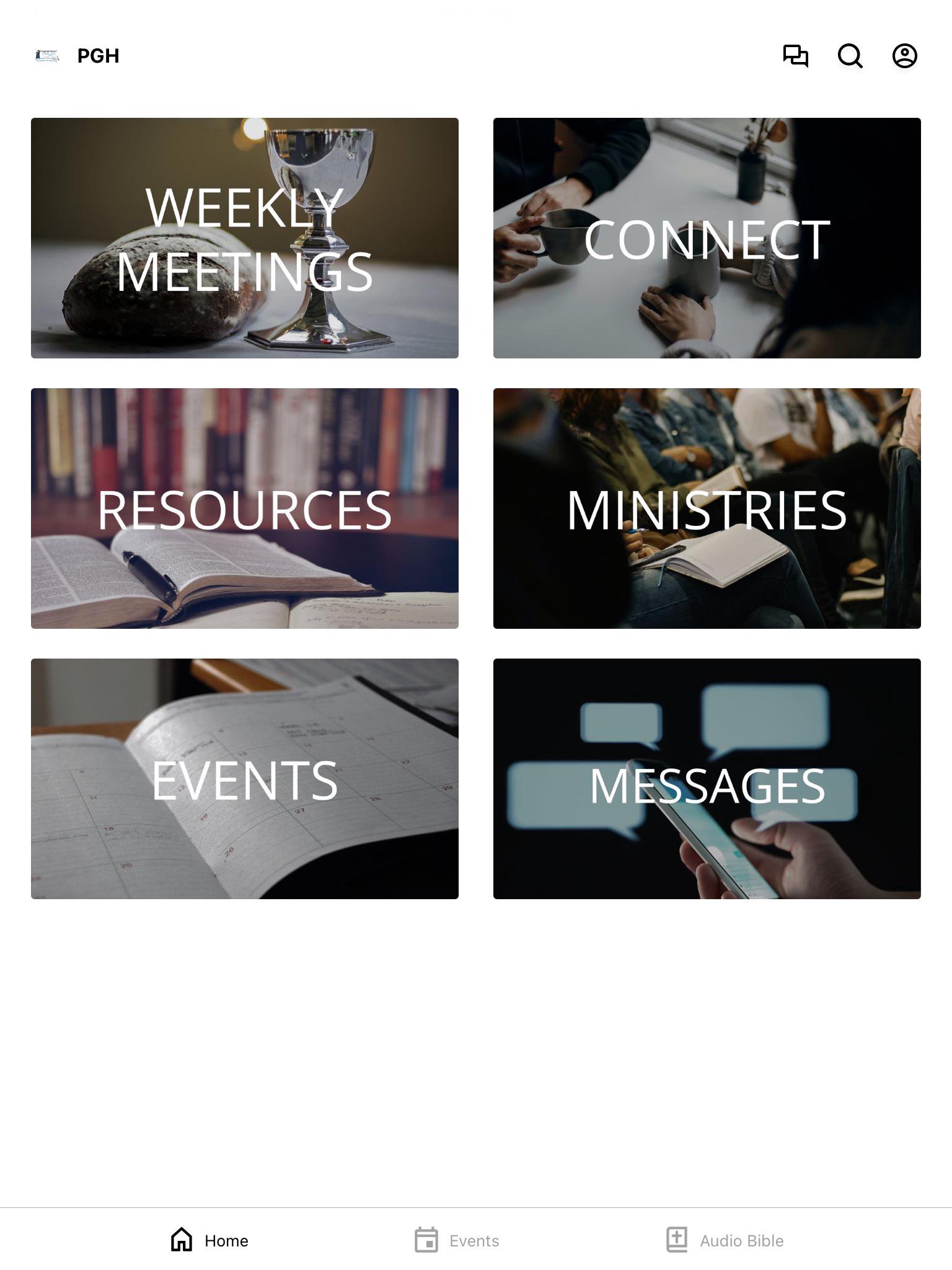Go to the Messages tile
Image resolution: width=952 pixels, height=1270 pixels.
[x=707, y=779]
